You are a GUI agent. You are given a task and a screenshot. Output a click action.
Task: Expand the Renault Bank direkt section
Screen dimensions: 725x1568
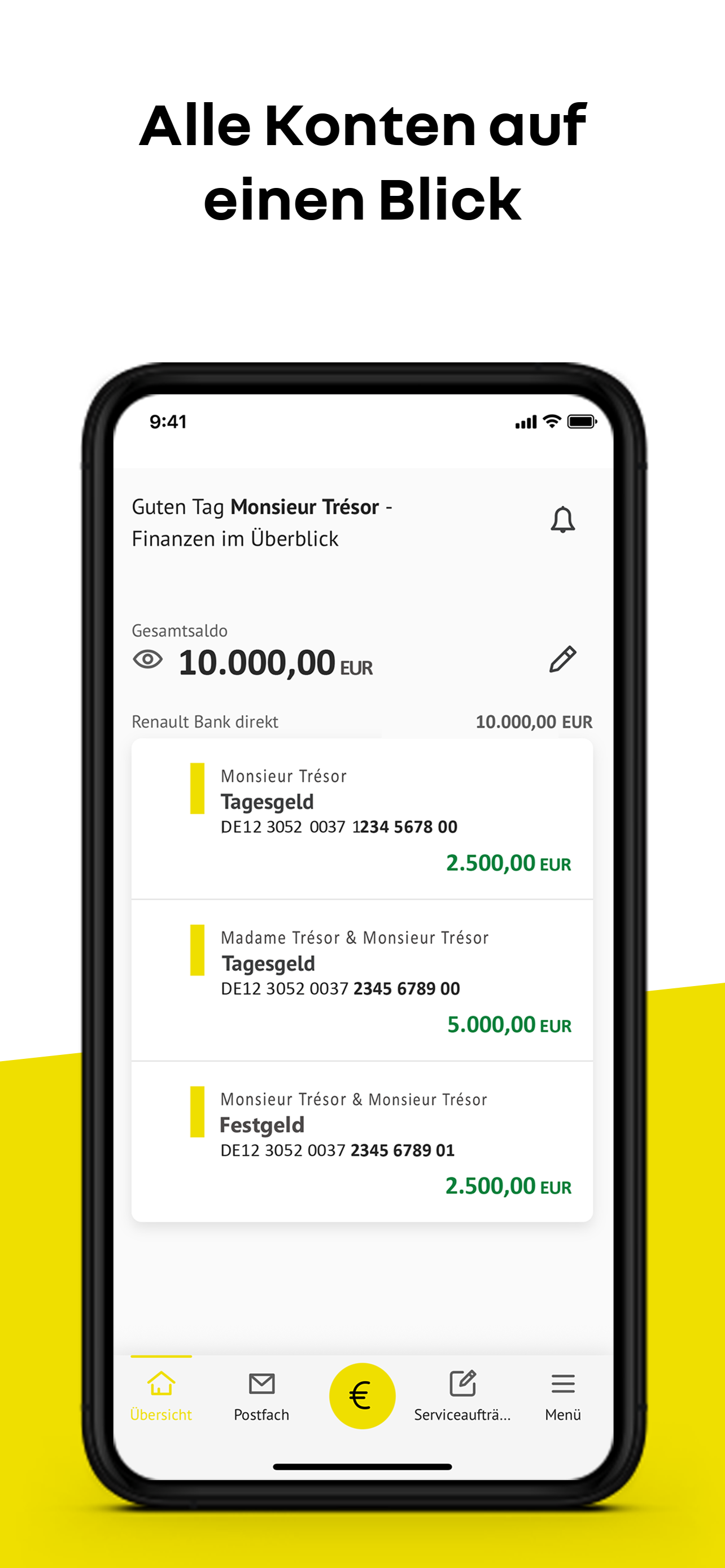(204, 722)
